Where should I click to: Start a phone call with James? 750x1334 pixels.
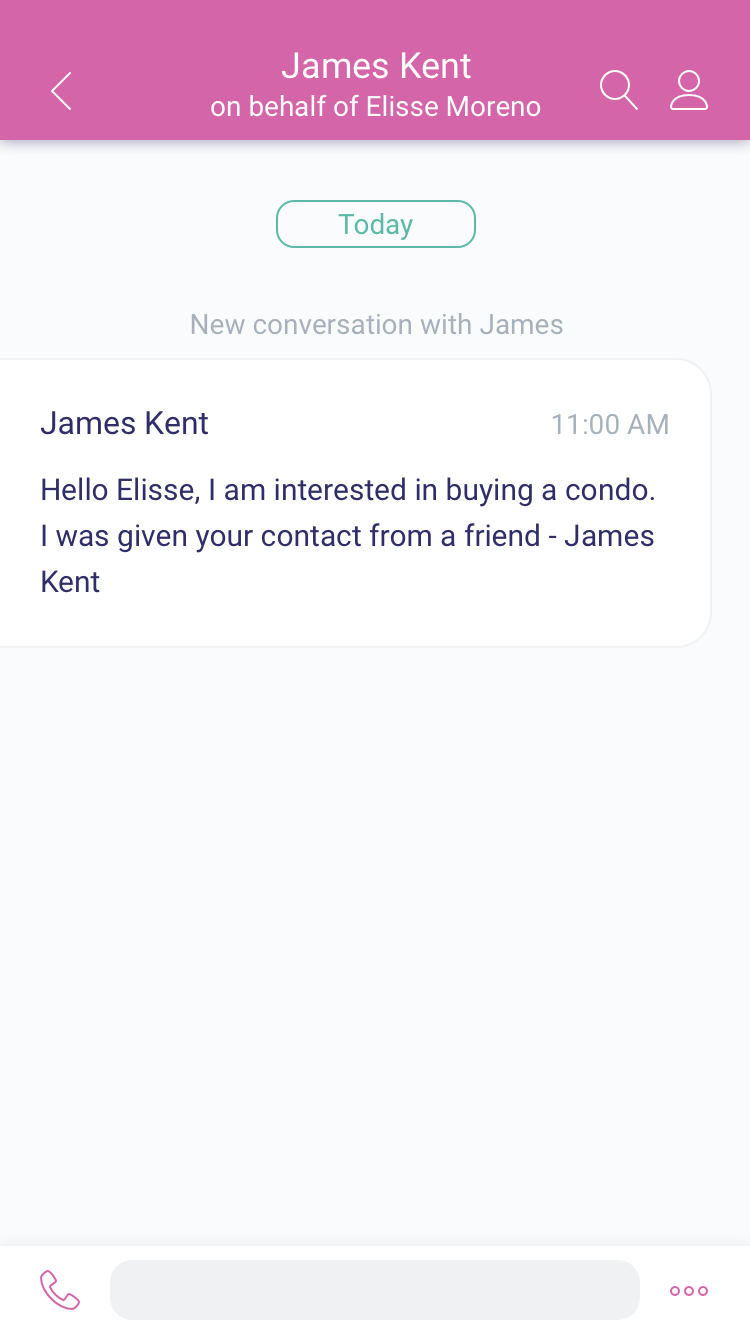tap(60, 1290)
